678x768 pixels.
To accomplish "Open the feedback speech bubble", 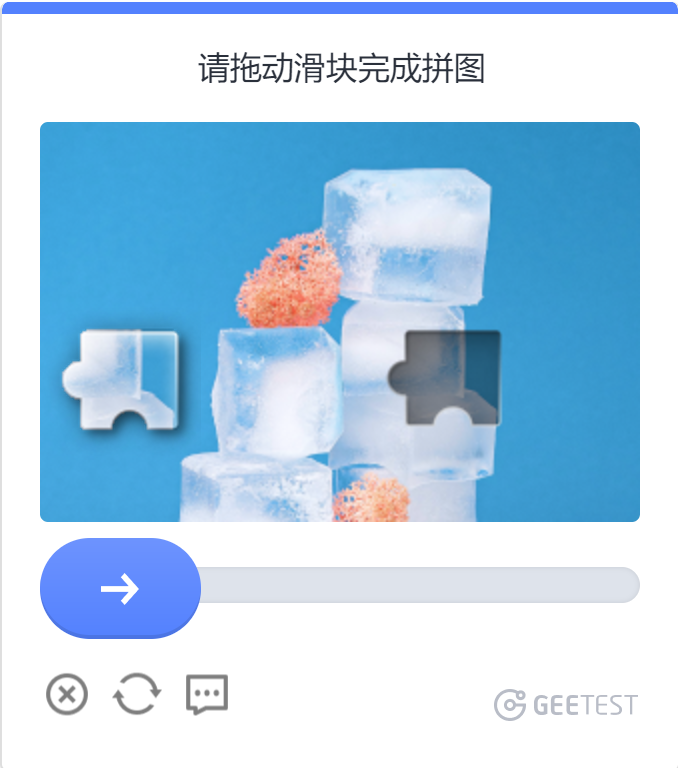I will 207,694.
